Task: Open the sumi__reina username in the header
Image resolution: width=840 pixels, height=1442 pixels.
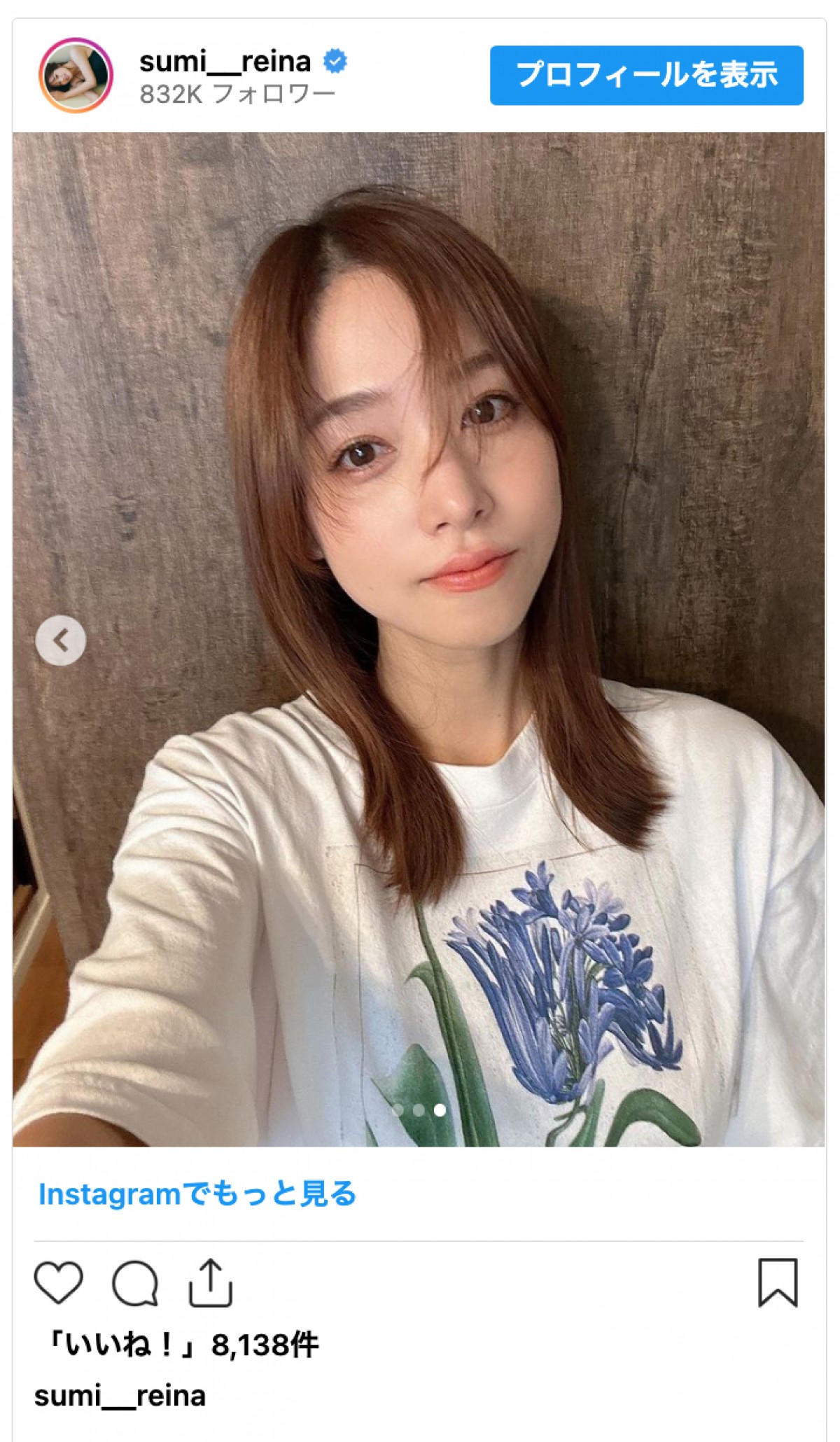Action: (225, 62)
